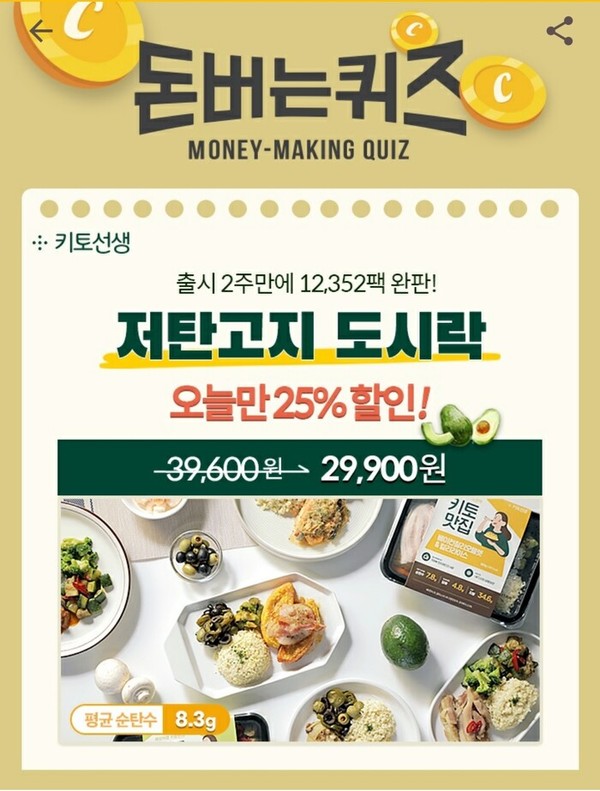Go back using the top-left arrow
Viewport: 600px width, 791px height.
tap(40, 30)
